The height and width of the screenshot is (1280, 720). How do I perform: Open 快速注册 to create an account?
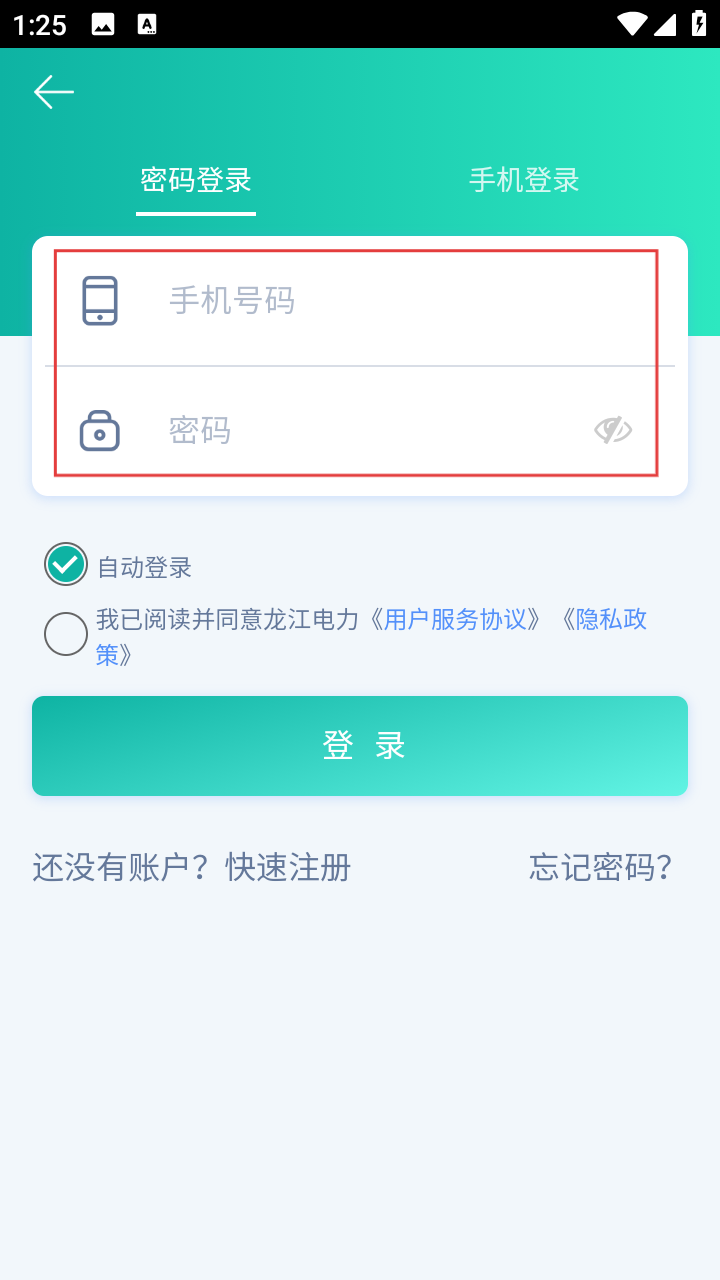[x=288, y=867]
